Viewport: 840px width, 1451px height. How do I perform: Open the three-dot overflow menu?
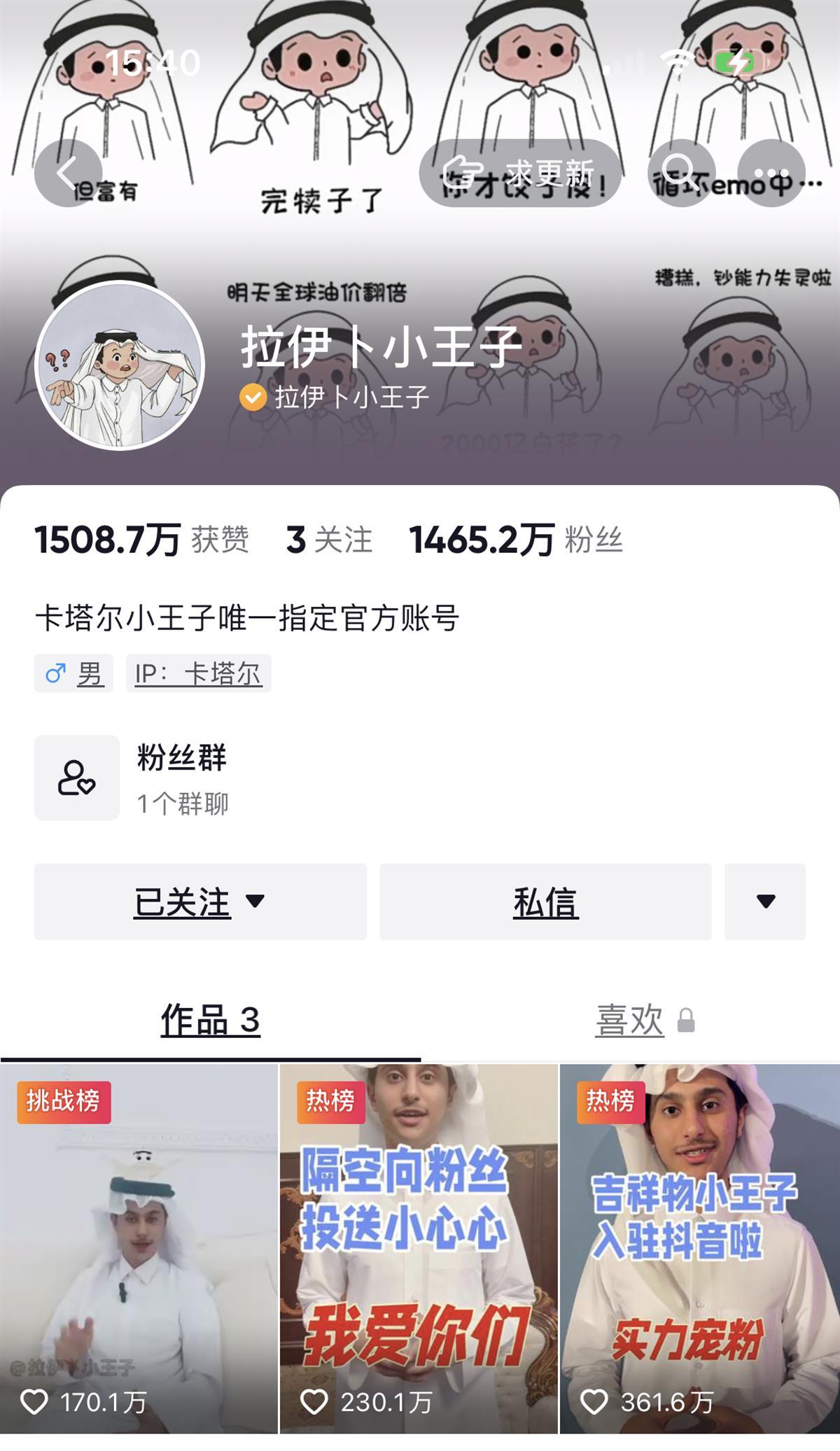tap(771, 173)
